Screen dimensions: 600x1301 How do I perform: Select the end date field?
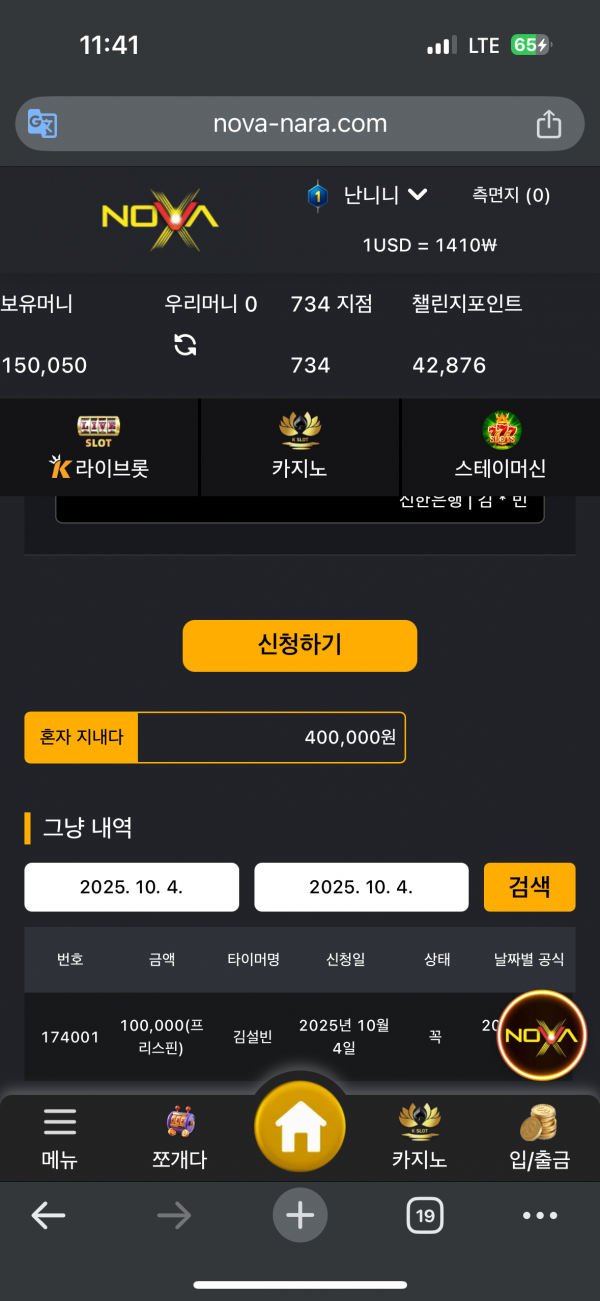(x=361, y=887)
